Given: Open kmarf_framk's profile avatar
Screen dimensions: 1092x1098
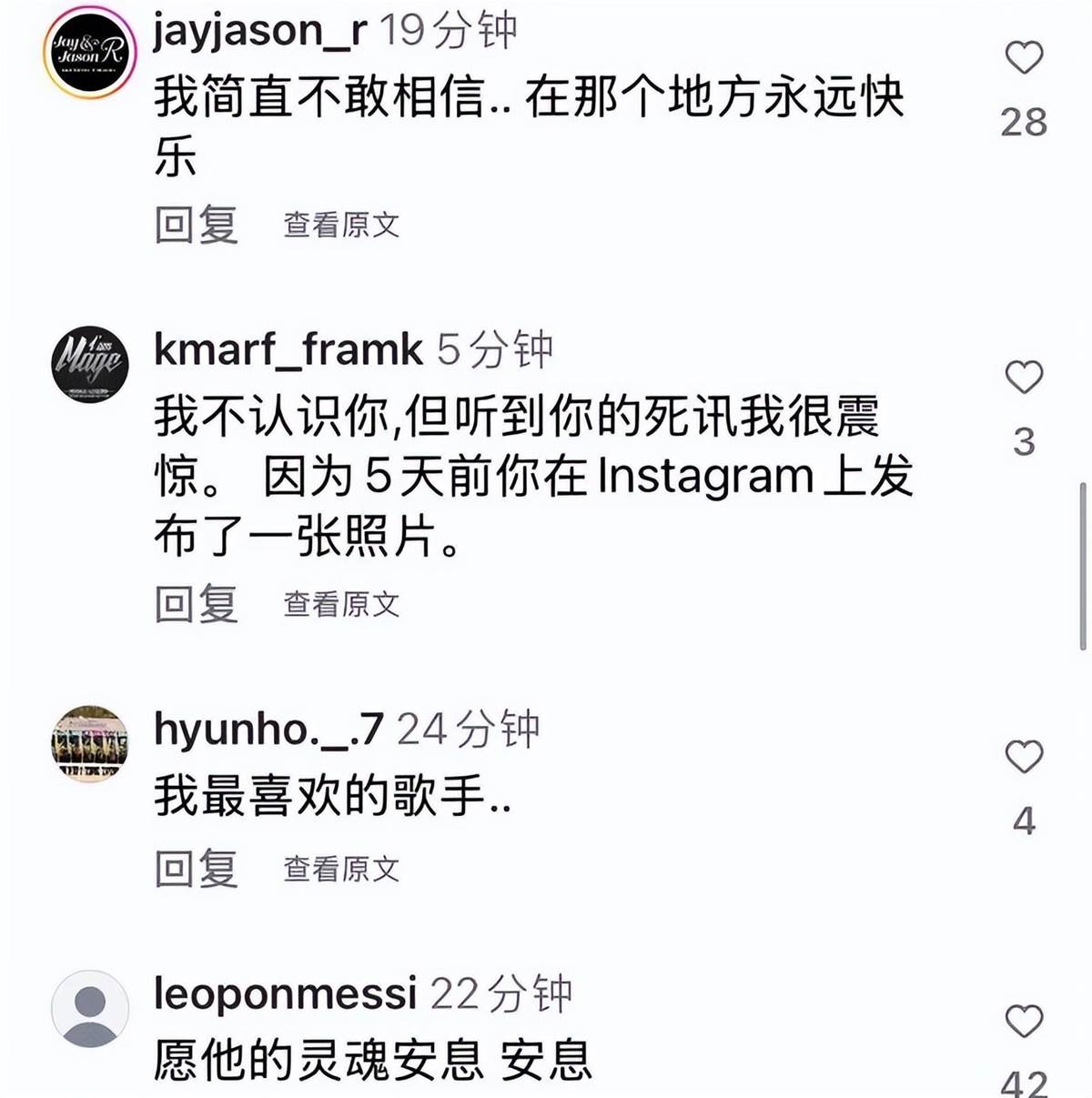Looking at the screenshot, I should (89, 364).
